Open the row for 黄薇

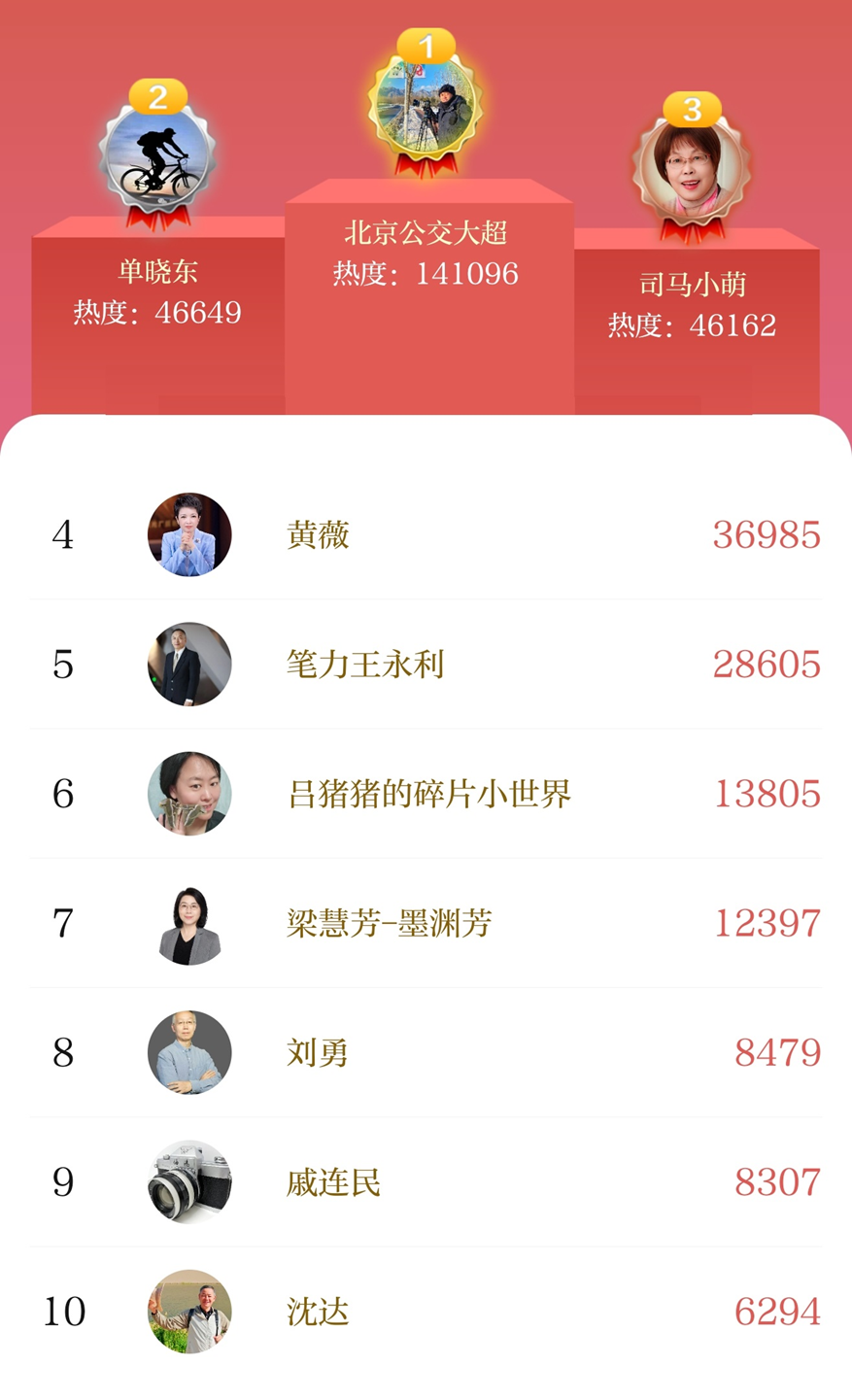[426, 535]
